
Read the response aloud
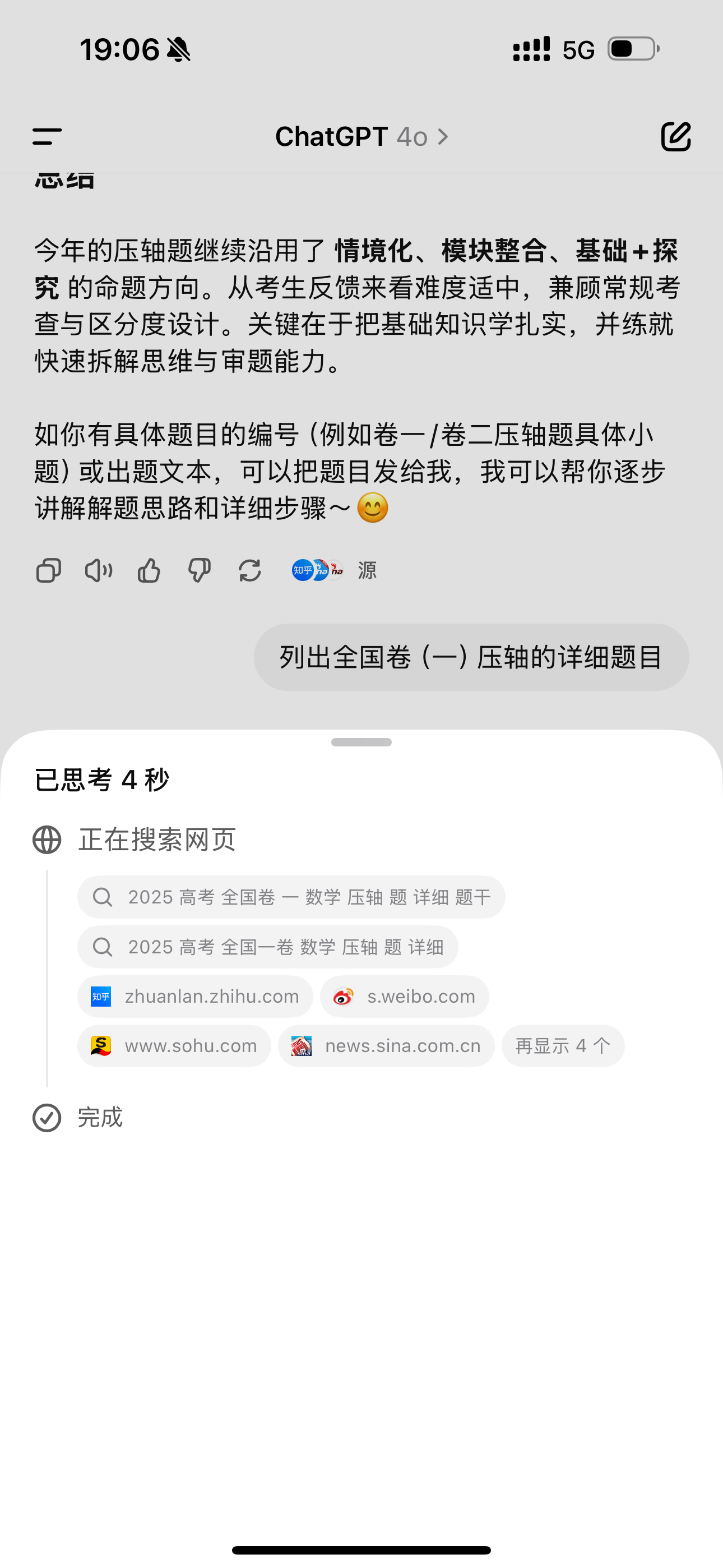[99, 571]
